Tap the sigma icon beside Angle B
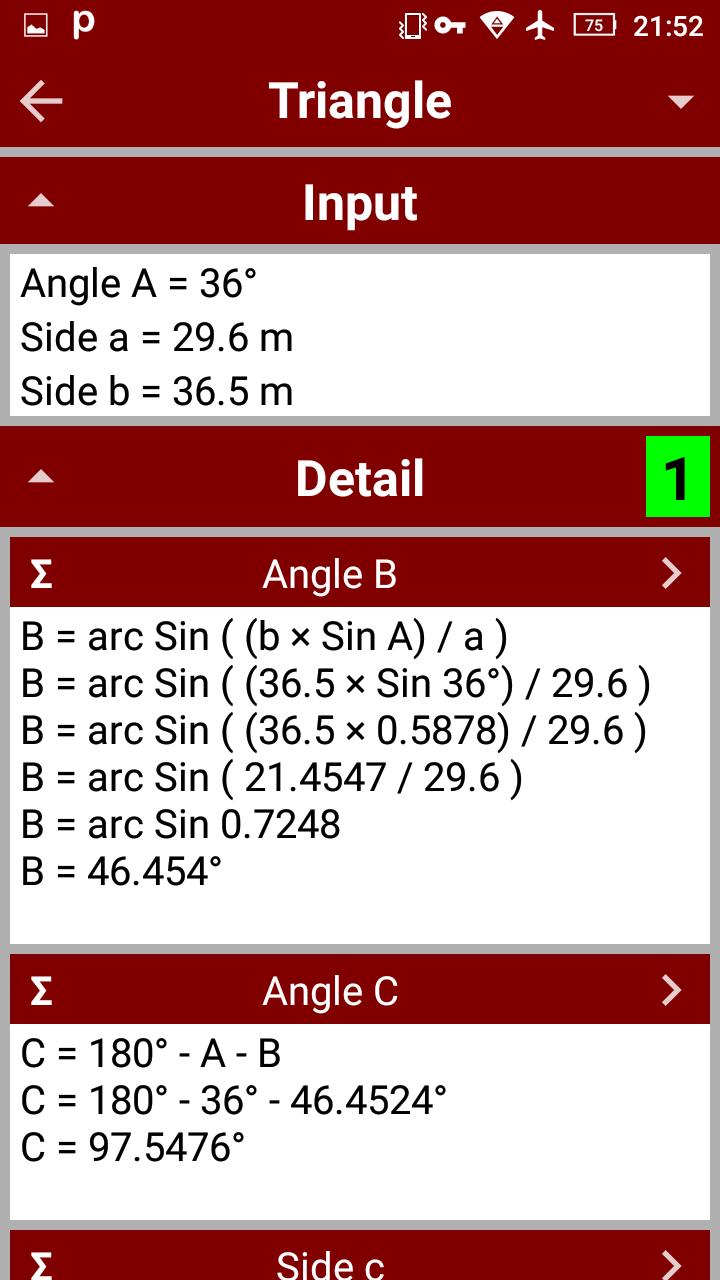Viewport: 720px width, 1280px height. pos(41,573)
